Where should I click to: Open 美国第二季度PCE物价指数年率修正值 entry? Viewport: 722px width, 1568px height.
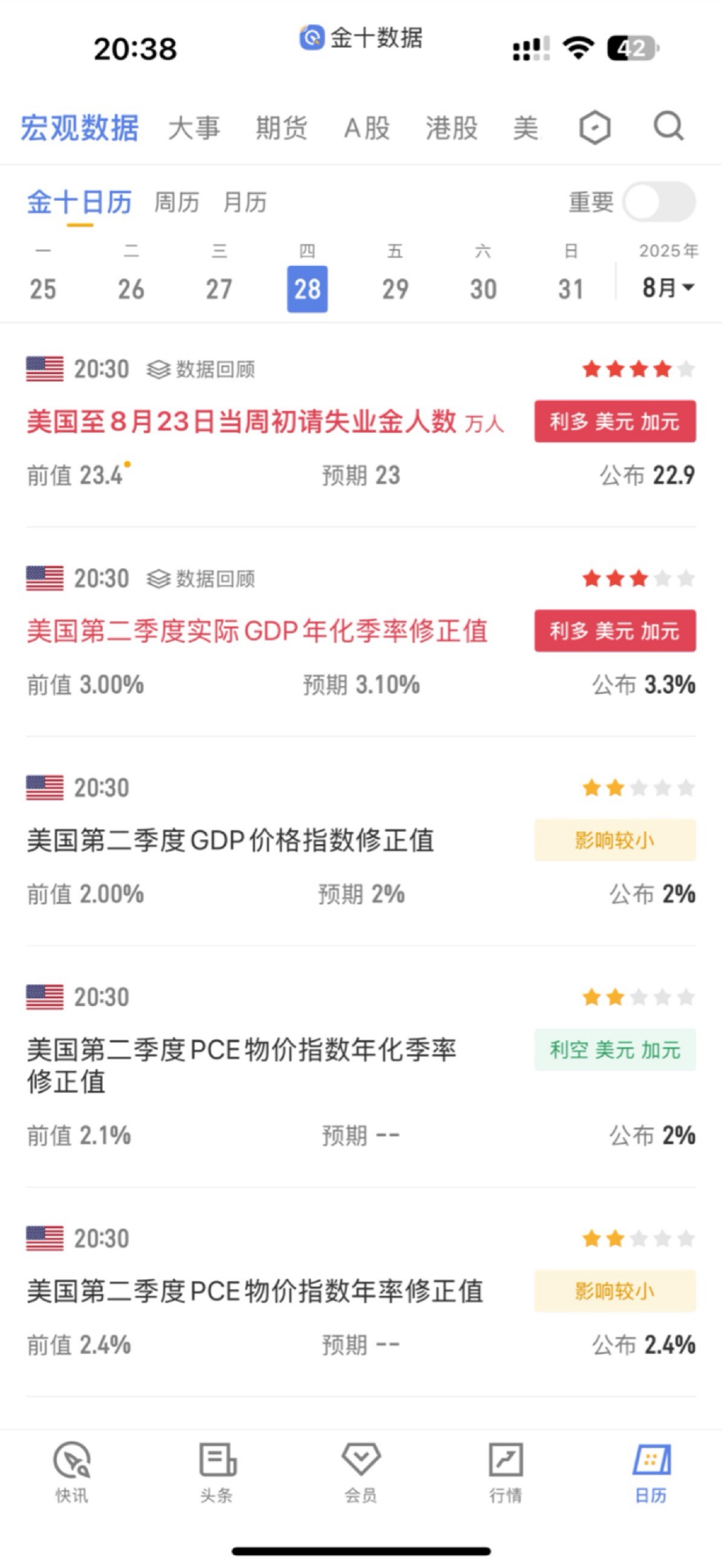255,1291
